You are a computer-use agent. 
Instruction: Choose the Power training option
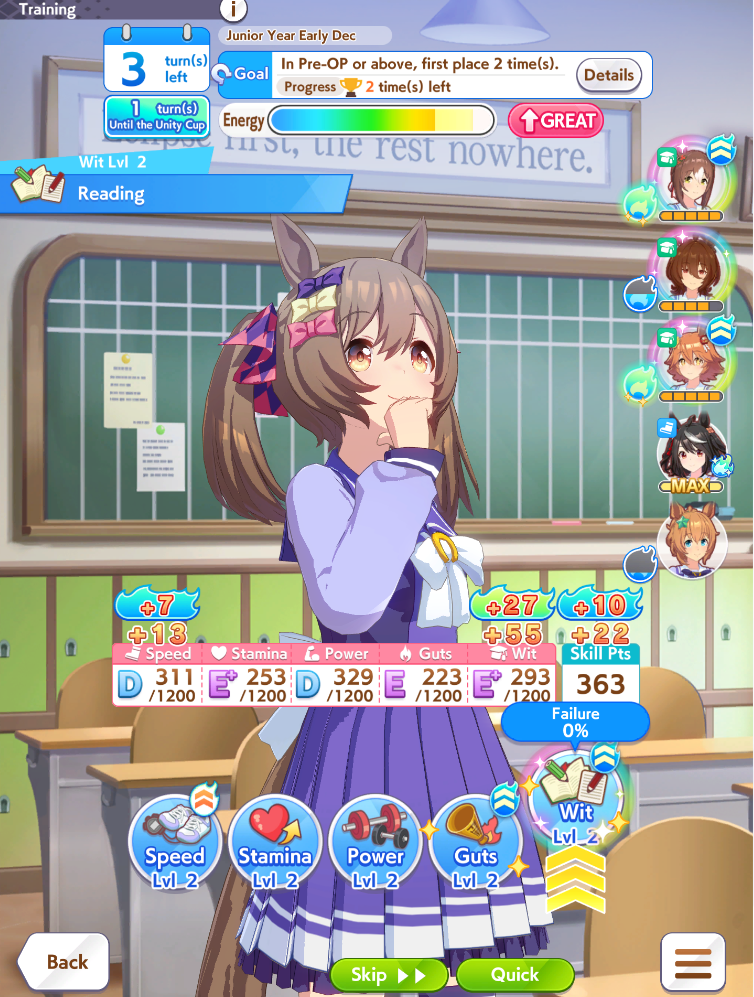coord(375,841)
